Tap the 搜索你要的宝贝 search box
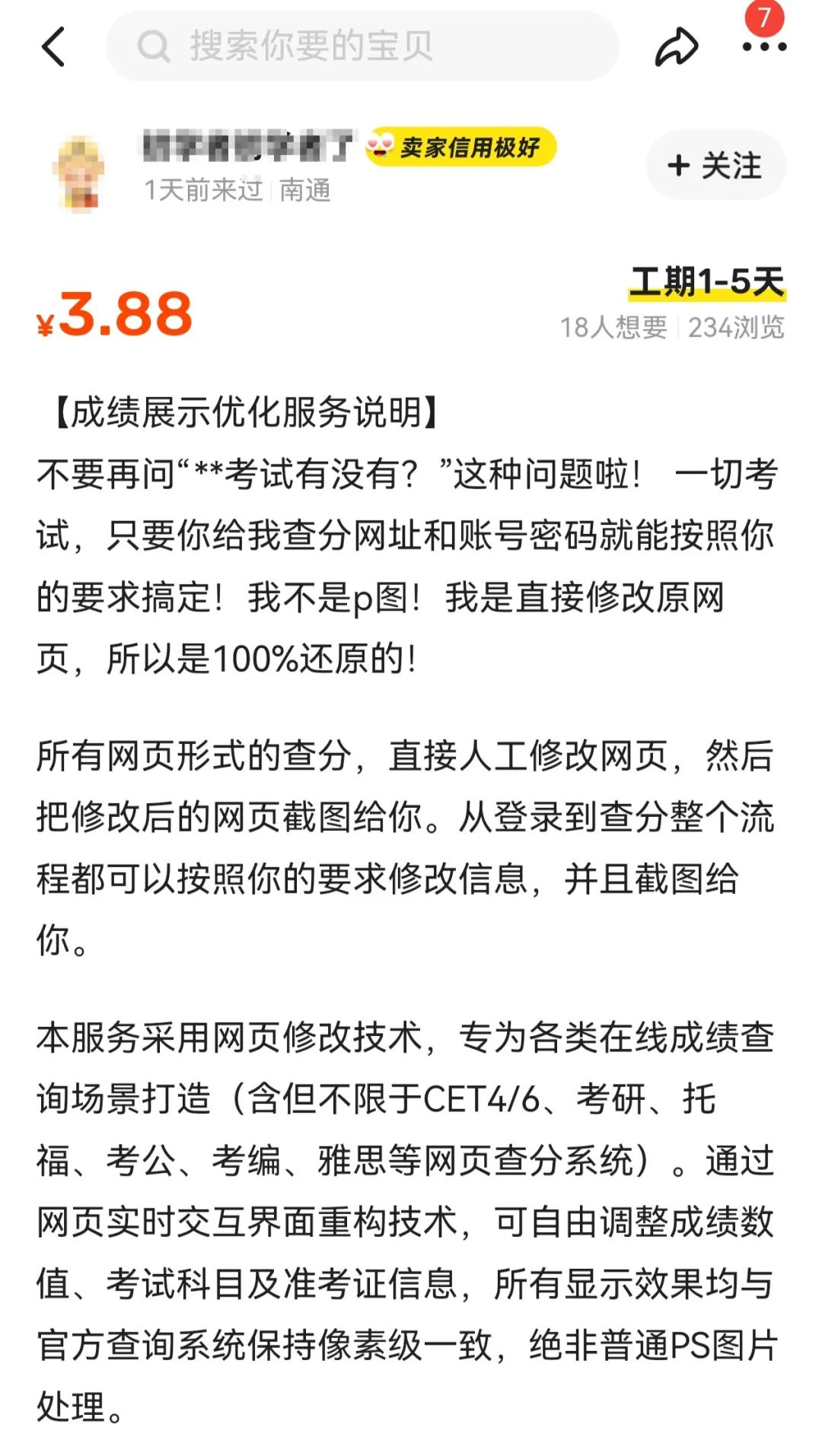822x1456 pixels. tap(362, 46)
